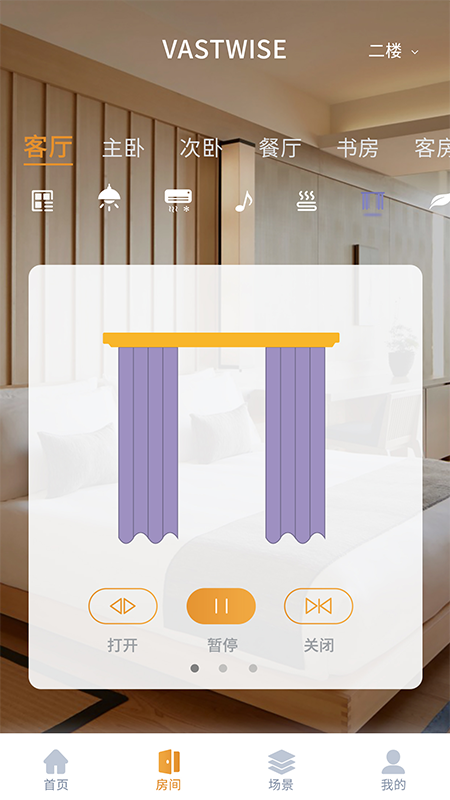Open the air conditioner controls icon
The image size is (450, 800).
(178, 201)
